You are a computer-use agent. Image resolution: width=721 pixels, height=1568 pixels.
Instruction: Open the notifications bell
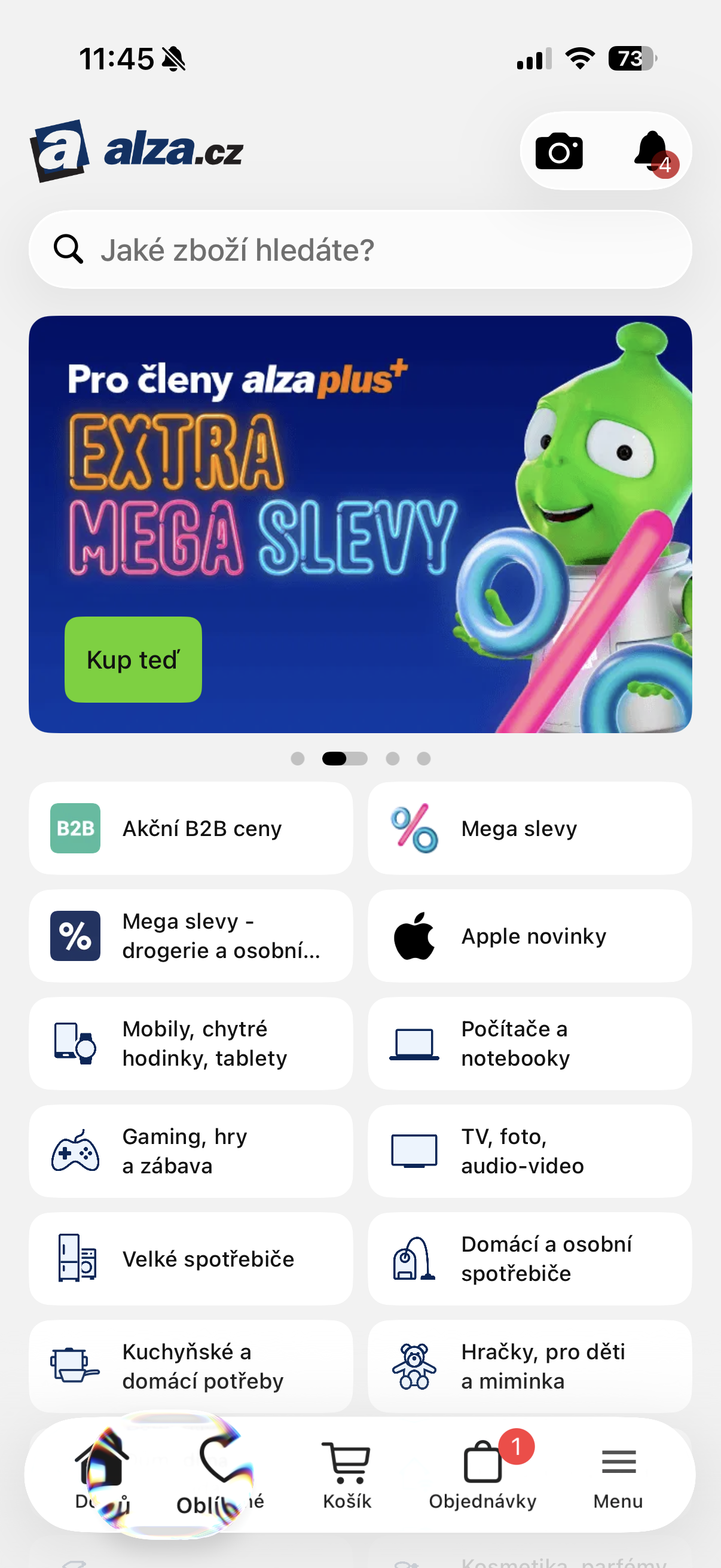[x=653, y=151]
